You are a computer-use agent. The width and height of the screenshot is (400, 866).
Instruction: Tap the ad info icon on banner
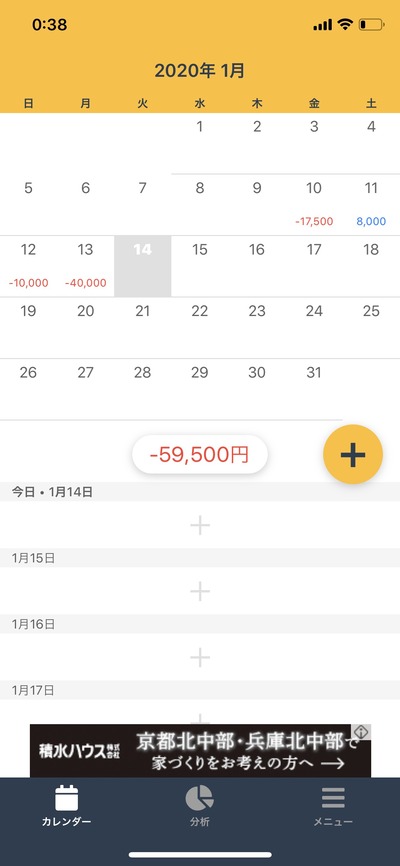[x=361, y=731]
